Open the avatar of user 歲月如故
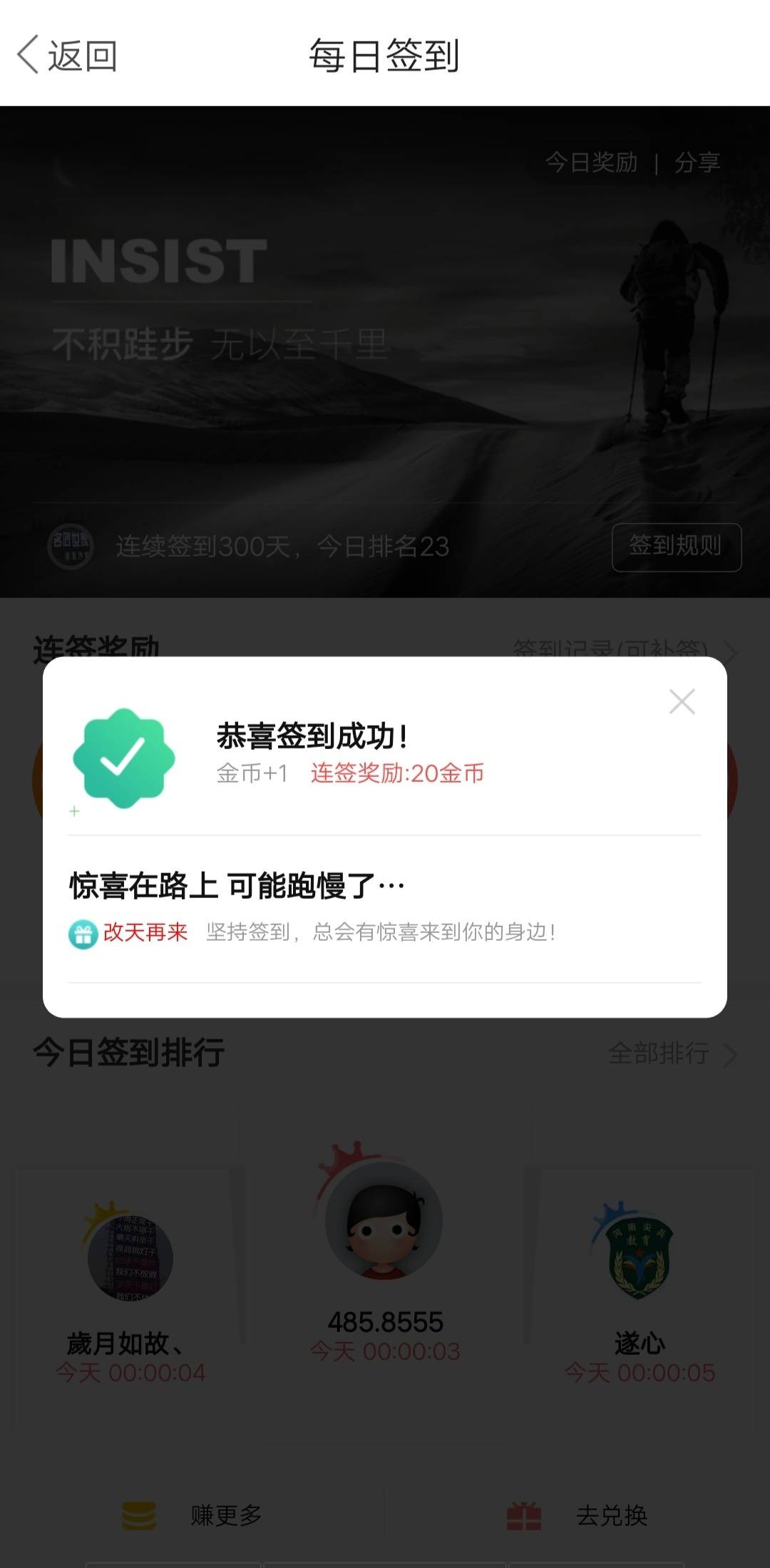The width and height of the screenshot is (770, 1568). pos(130,1259)
